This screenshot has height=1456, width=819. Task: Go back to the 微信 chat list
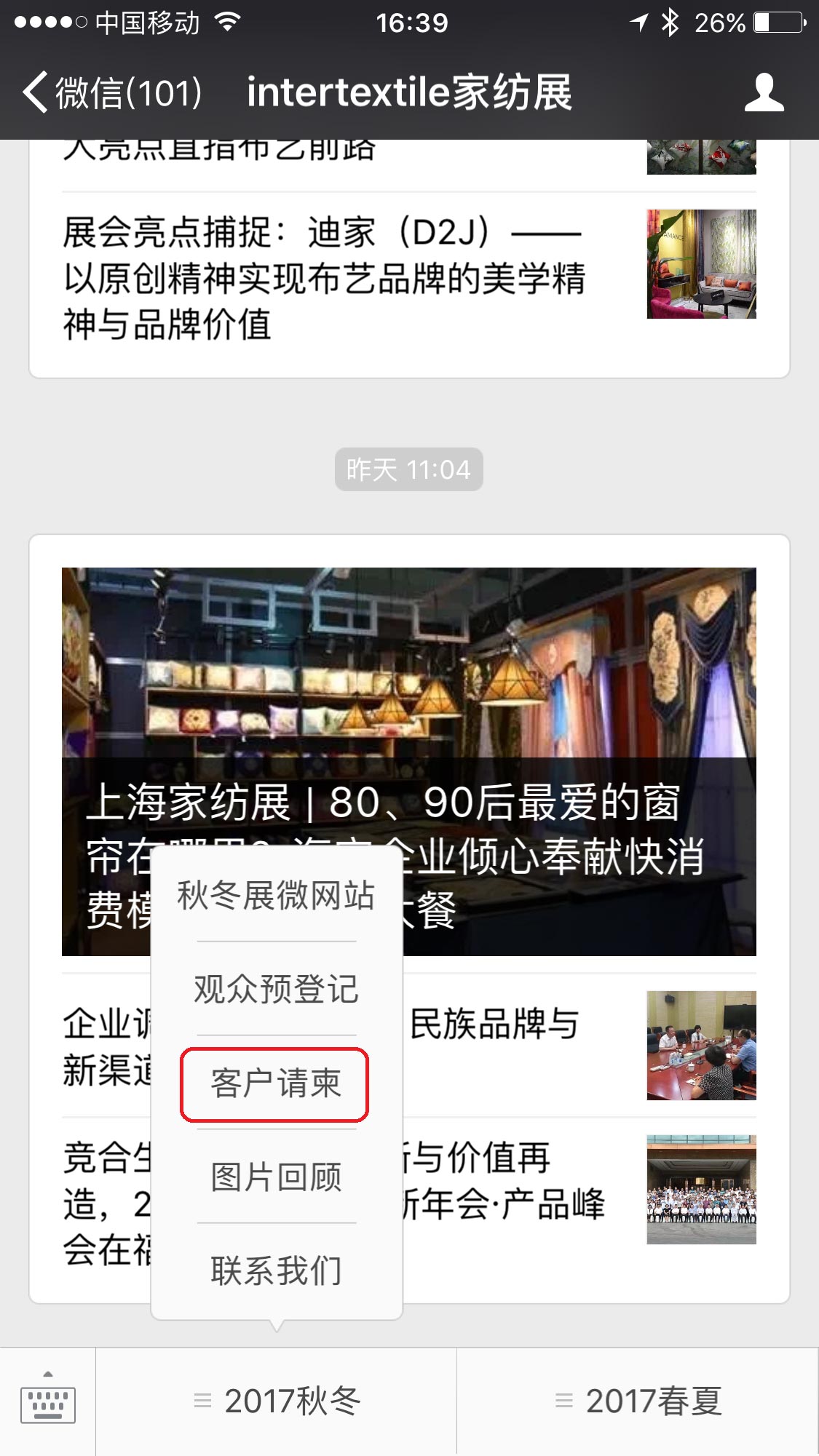(x=109, y=93)
